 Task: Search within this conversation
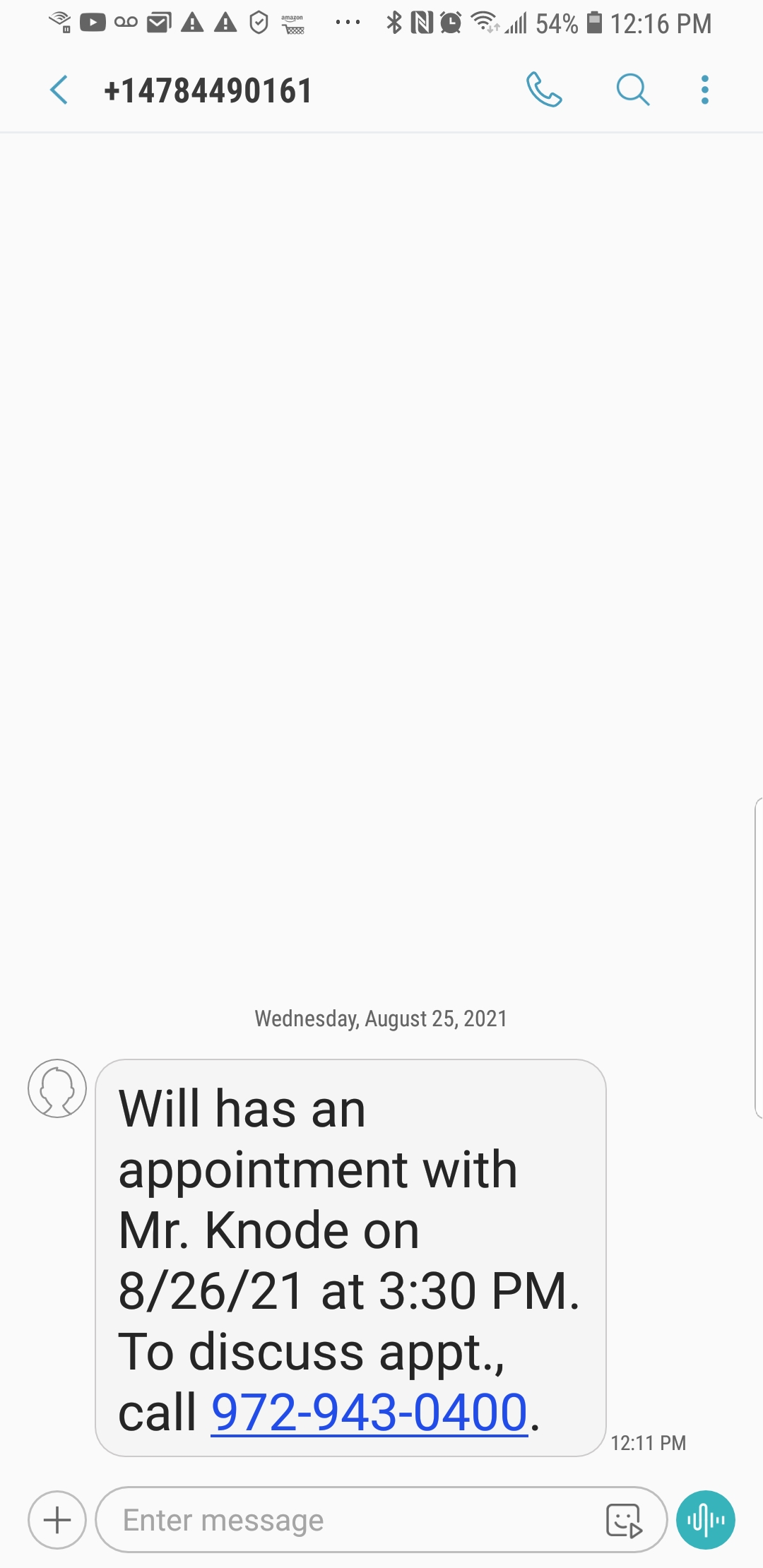tap(632, 90)
